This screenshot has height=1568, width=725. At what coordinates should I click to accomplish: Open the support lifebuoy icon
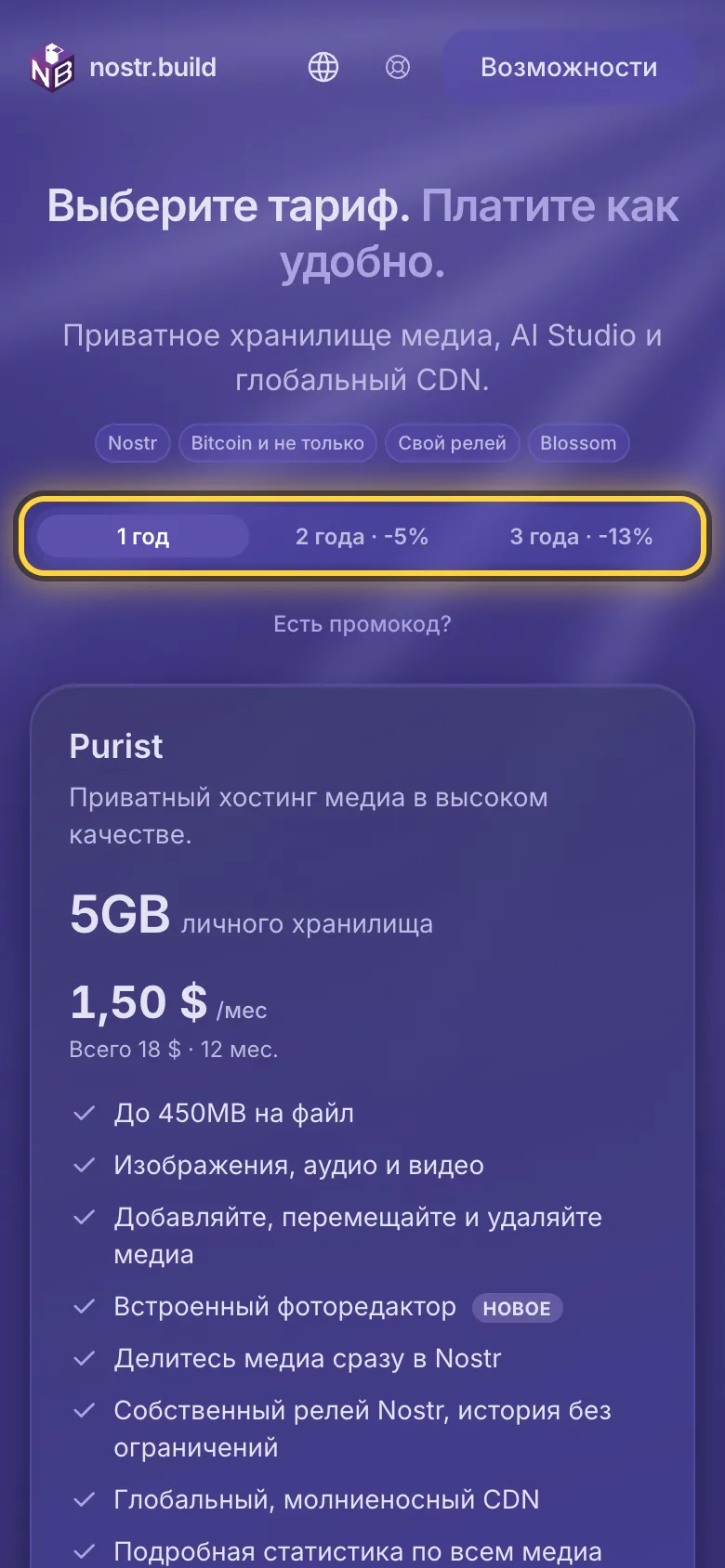398,67
